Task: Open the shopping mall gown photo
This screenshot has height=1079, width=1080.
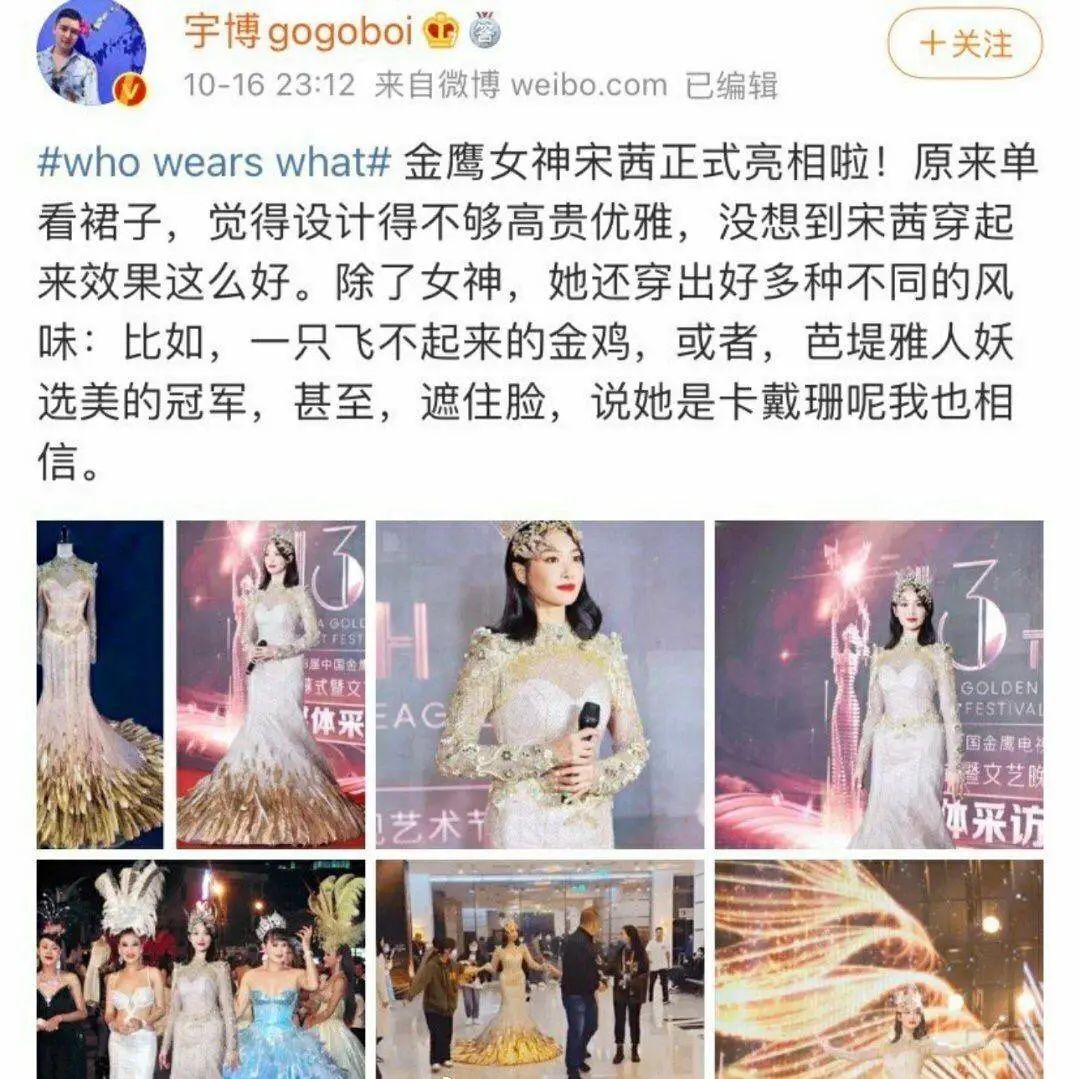Action: 539,968
